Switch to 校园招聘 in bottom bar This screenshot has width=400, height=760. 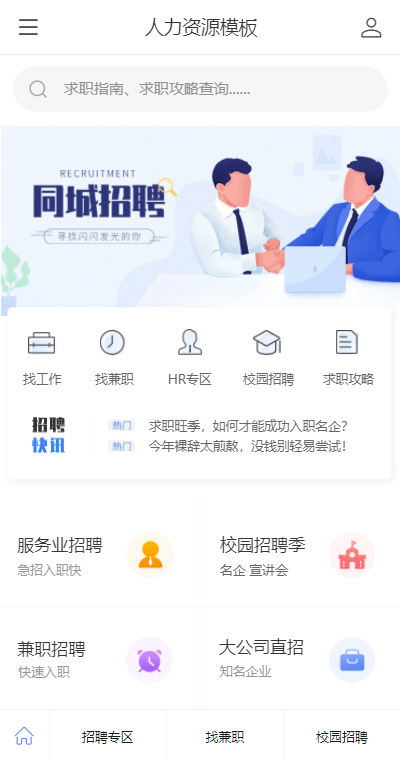point(342,737)
